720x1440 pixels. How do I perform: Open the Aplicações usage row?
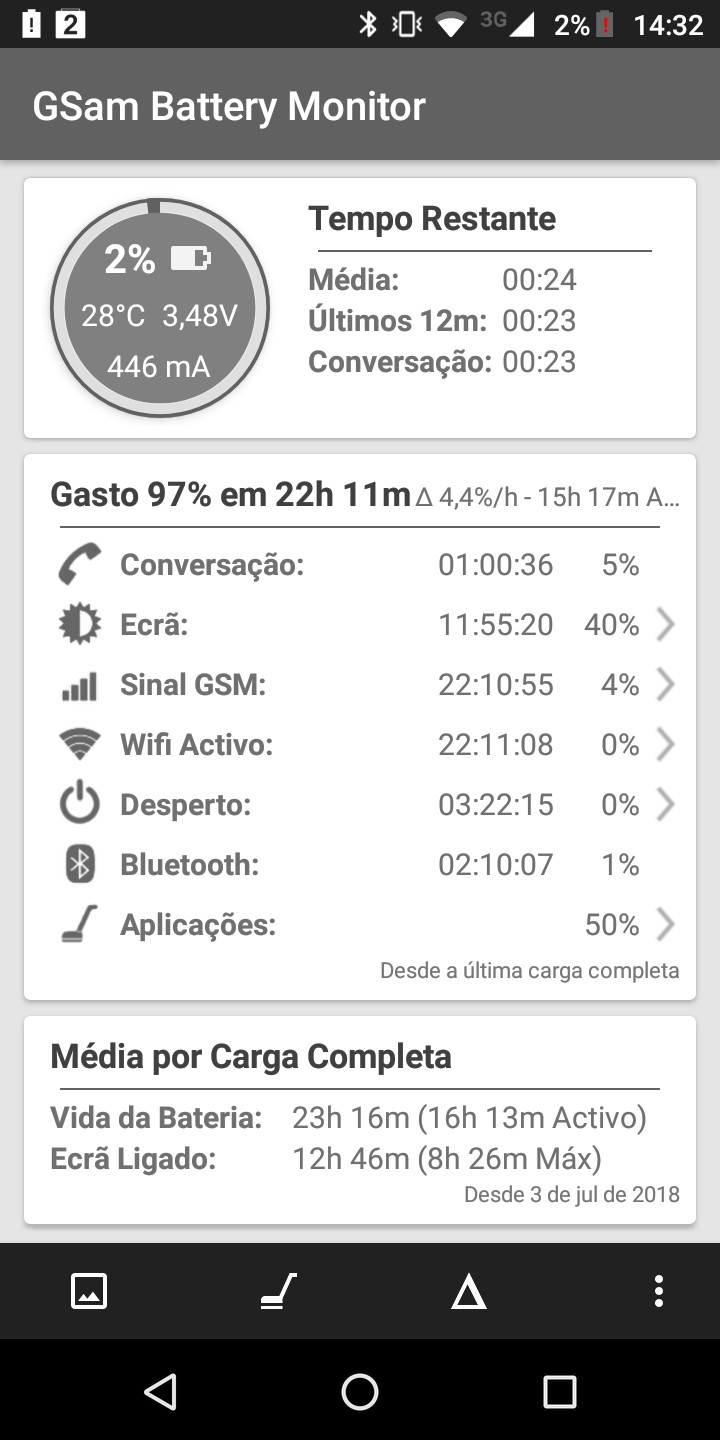(360, 925)
